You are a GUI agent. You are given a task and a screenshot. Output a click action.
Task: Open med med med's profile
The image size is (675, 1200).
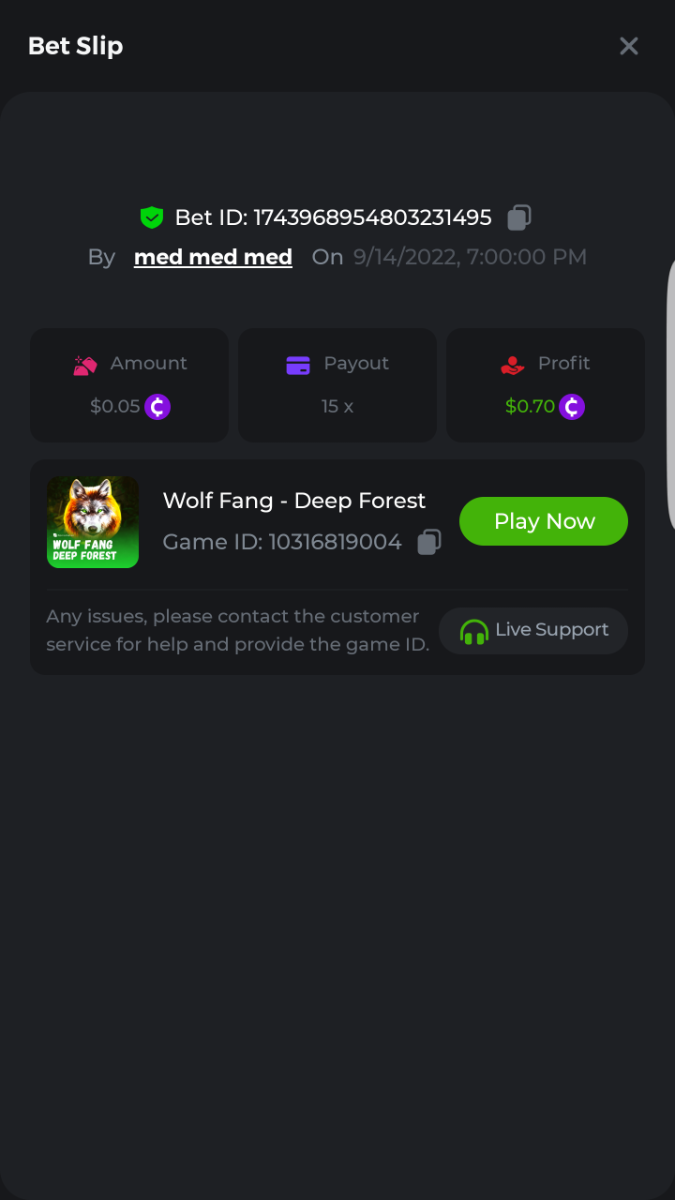point(213,257)
